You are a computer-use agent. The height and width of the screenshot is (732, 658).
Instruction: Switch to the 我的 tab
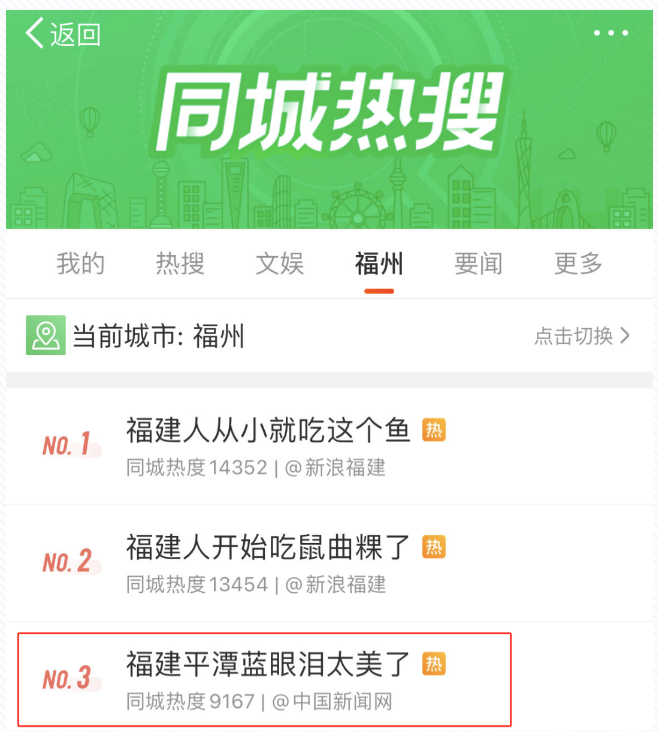(80, 264)
